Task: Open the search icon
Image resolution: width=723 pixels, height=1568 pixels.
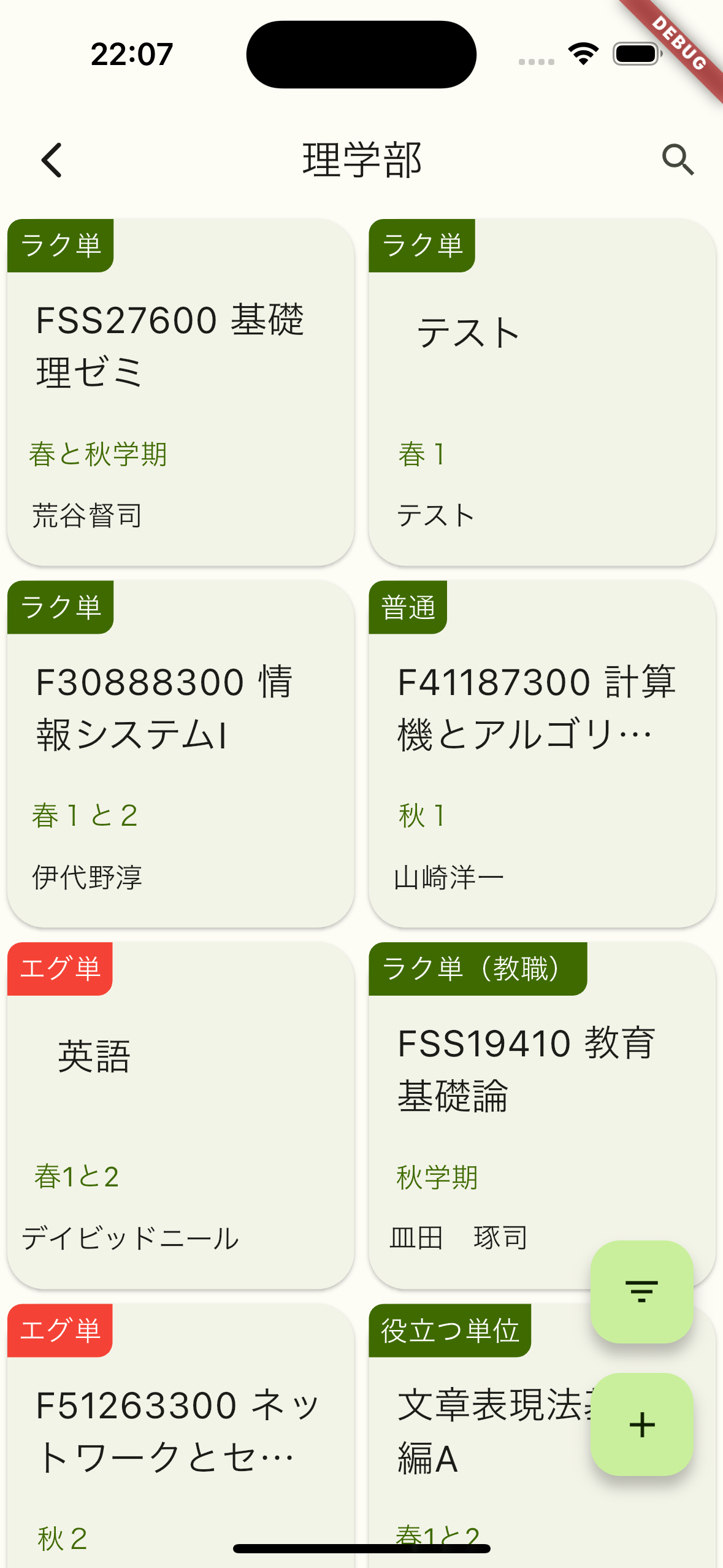Action: coord(678,160)
